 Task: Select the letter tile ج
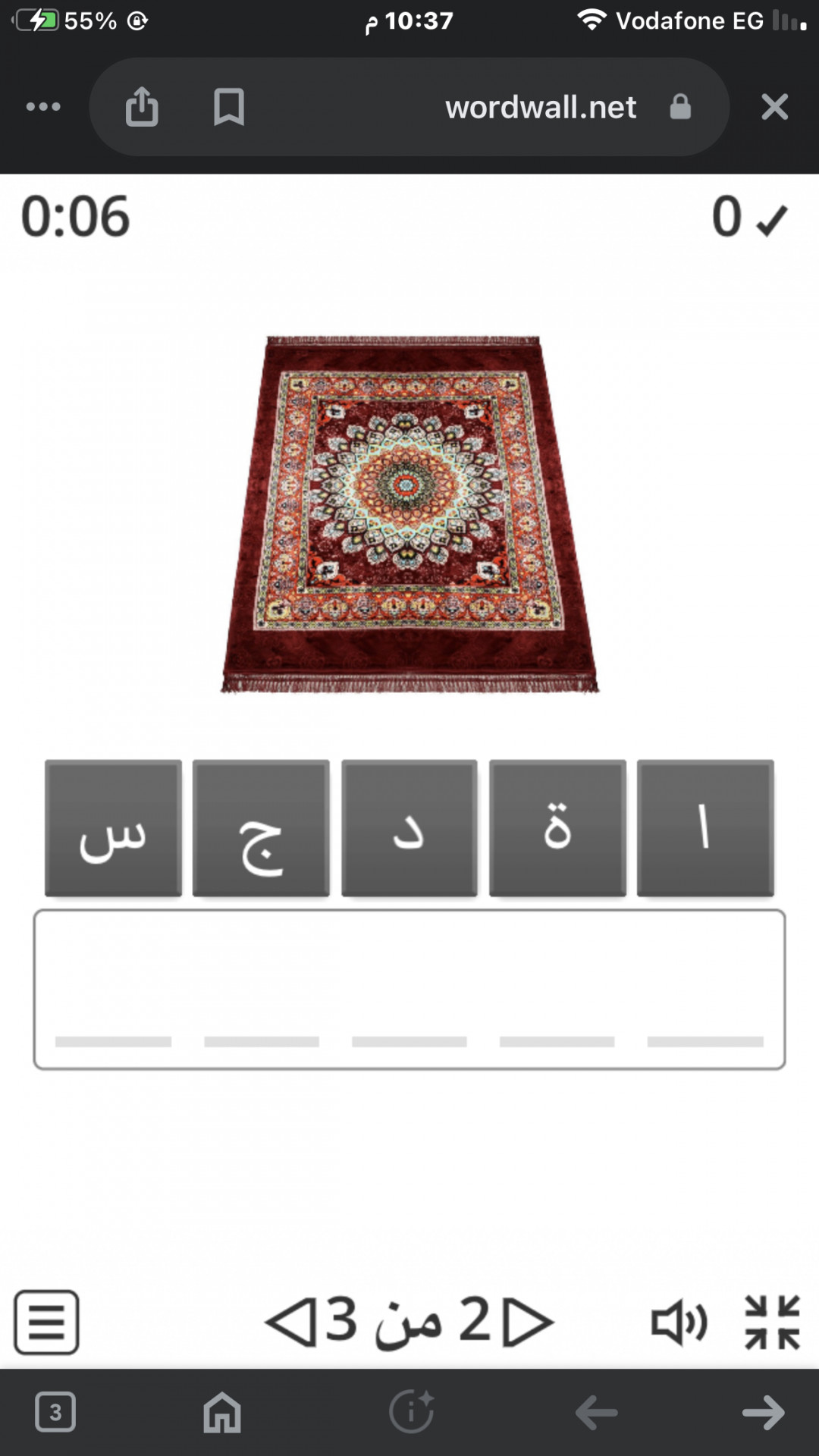[x=261, y=828]
